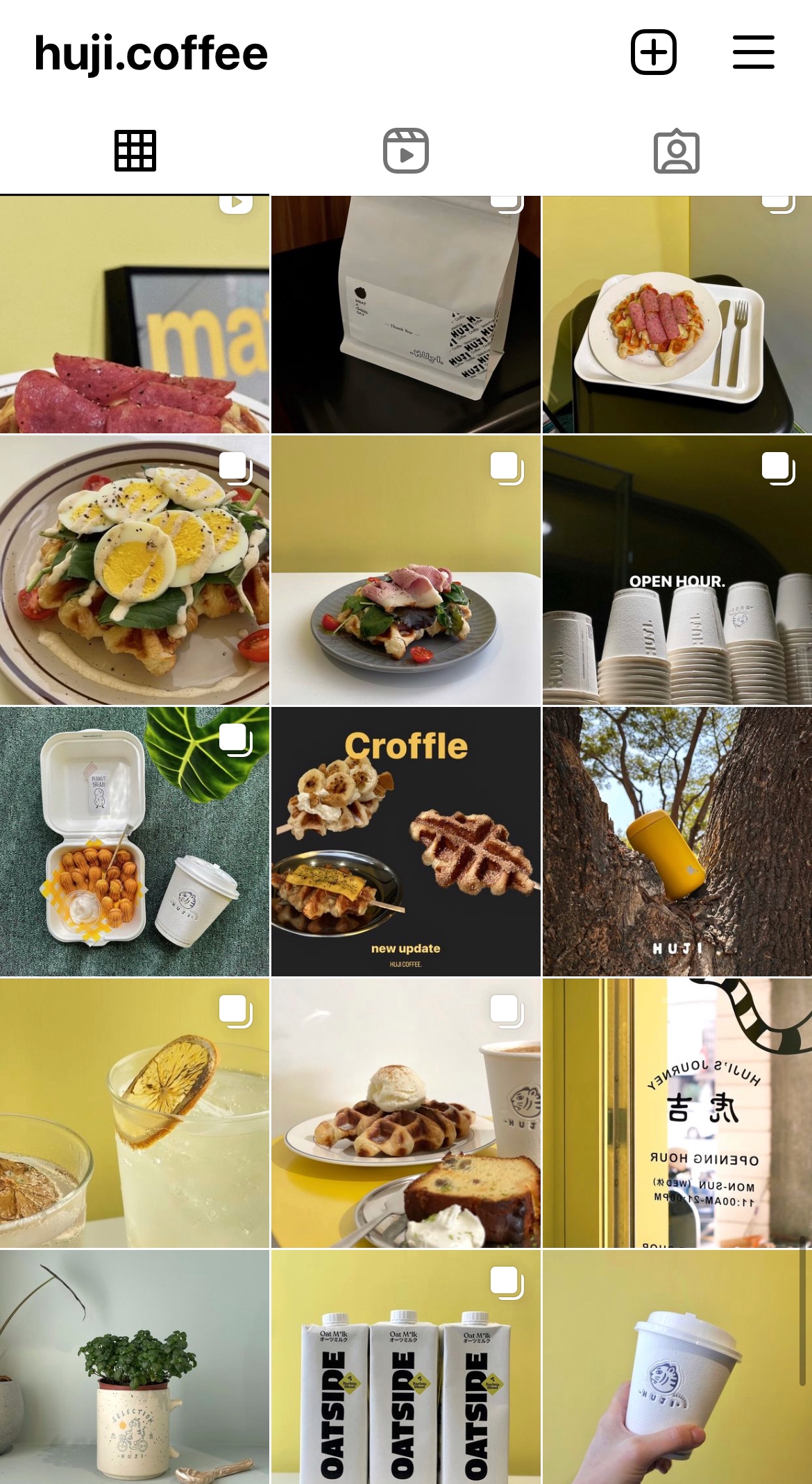Switch to the Tagged photos tab
The height and width of the screenshot is (1484, 812).
pos(677,149)
